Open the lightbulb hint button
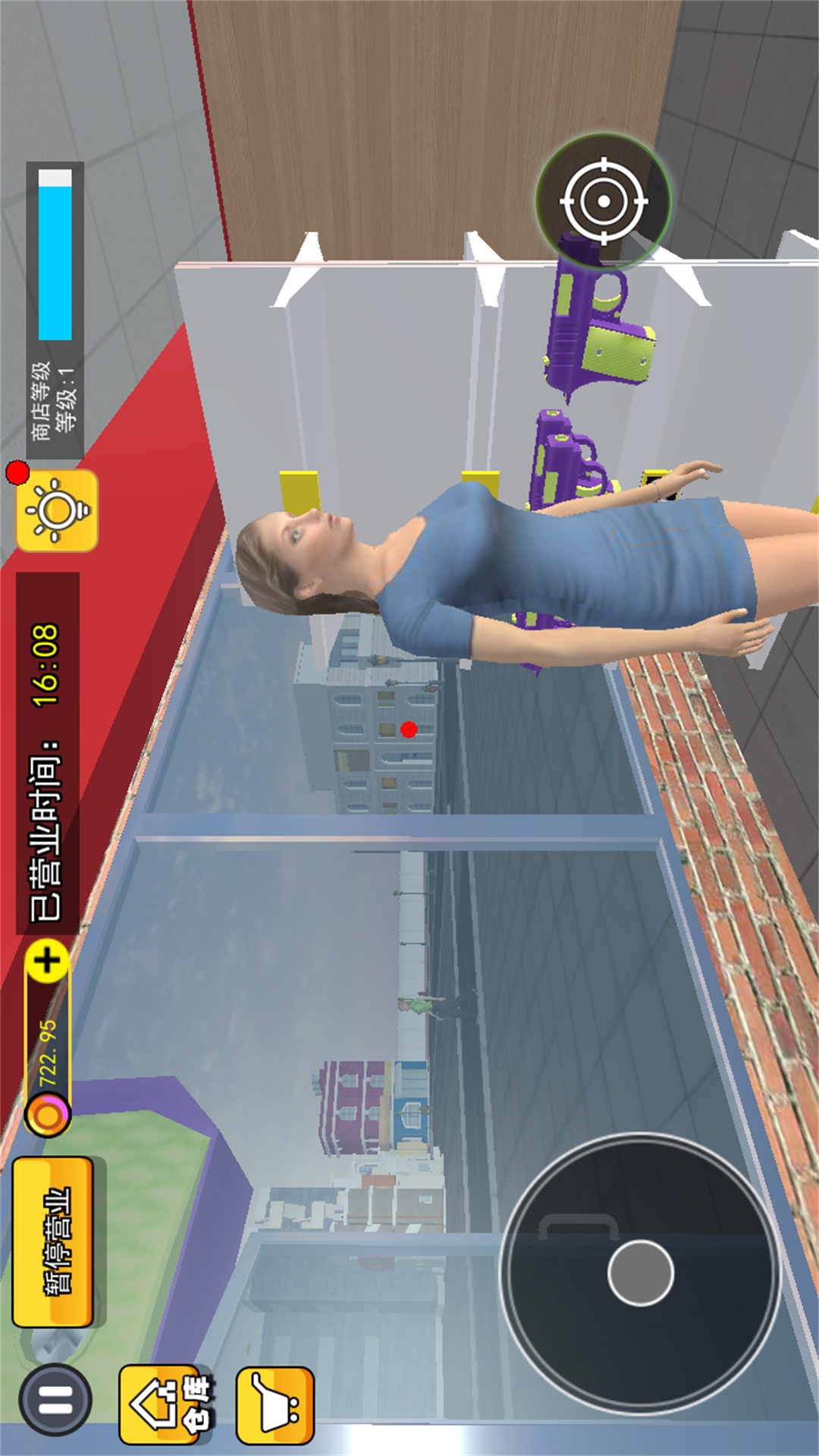 pos(57,510)
